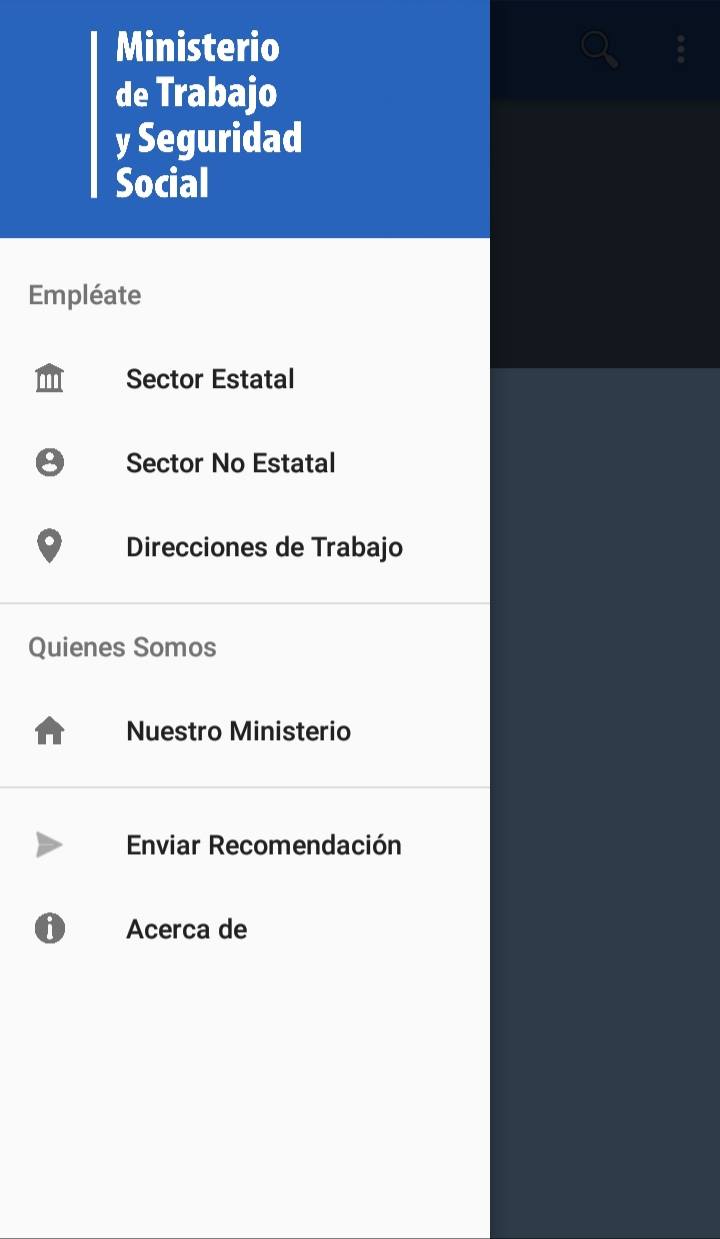Open the three-dot overflow menu

[681, 49]
